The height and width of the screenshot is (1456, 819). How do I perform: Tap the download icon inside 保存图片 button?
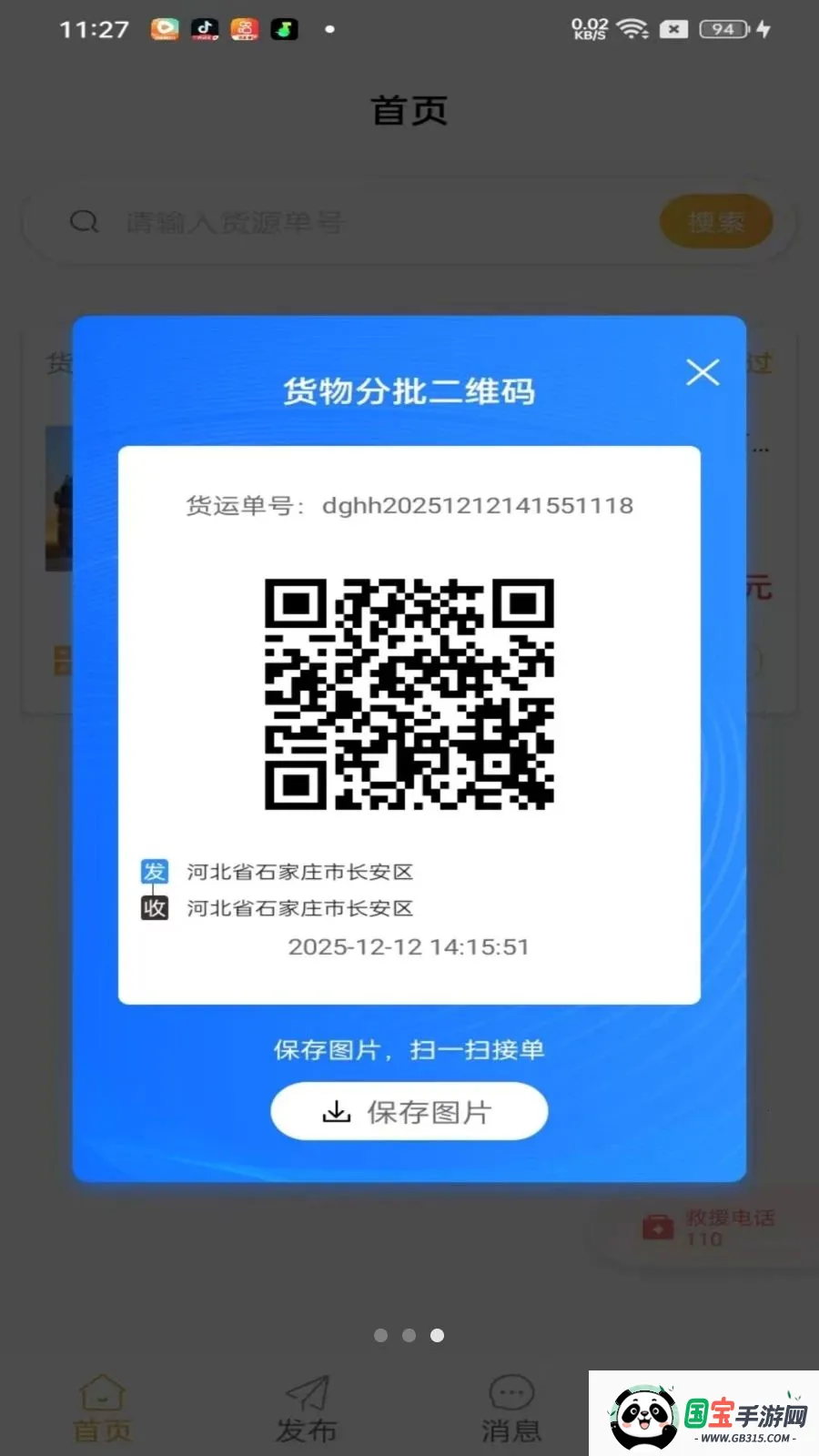[336, 1111]
